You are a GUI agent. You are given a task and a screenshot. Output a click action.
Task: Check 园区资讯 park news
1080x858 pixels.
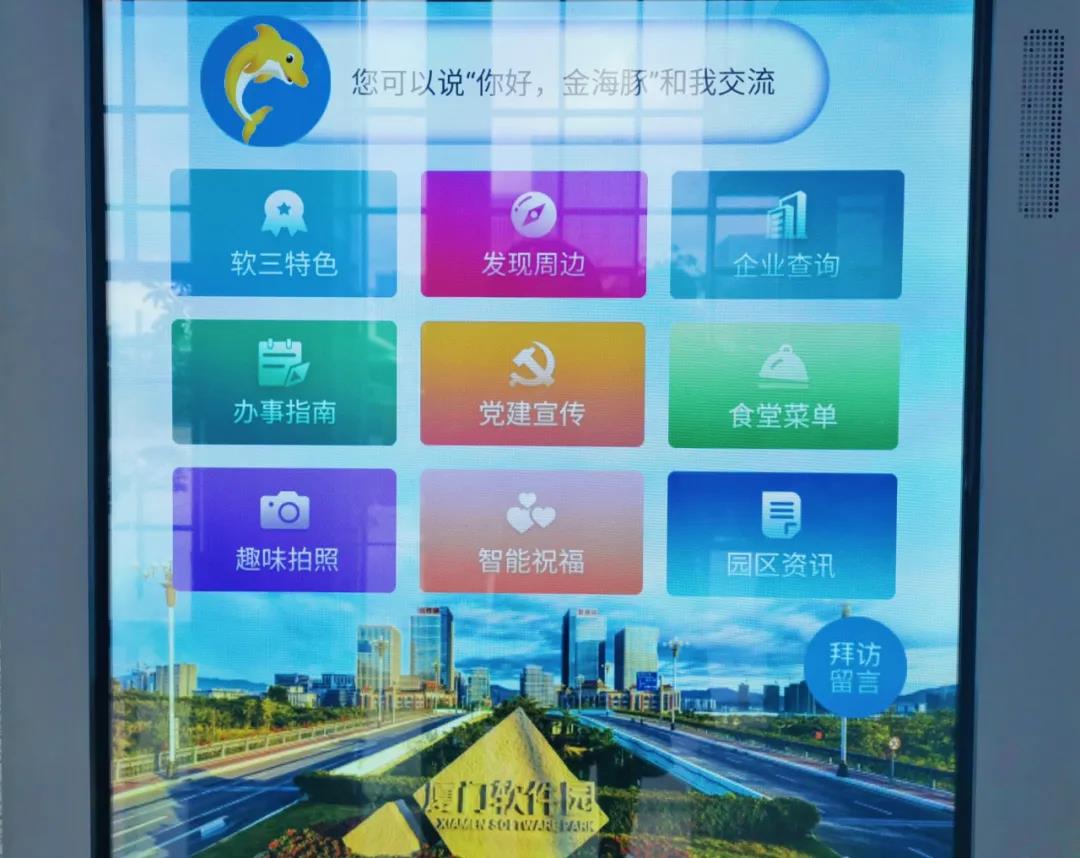click(781, 535)
